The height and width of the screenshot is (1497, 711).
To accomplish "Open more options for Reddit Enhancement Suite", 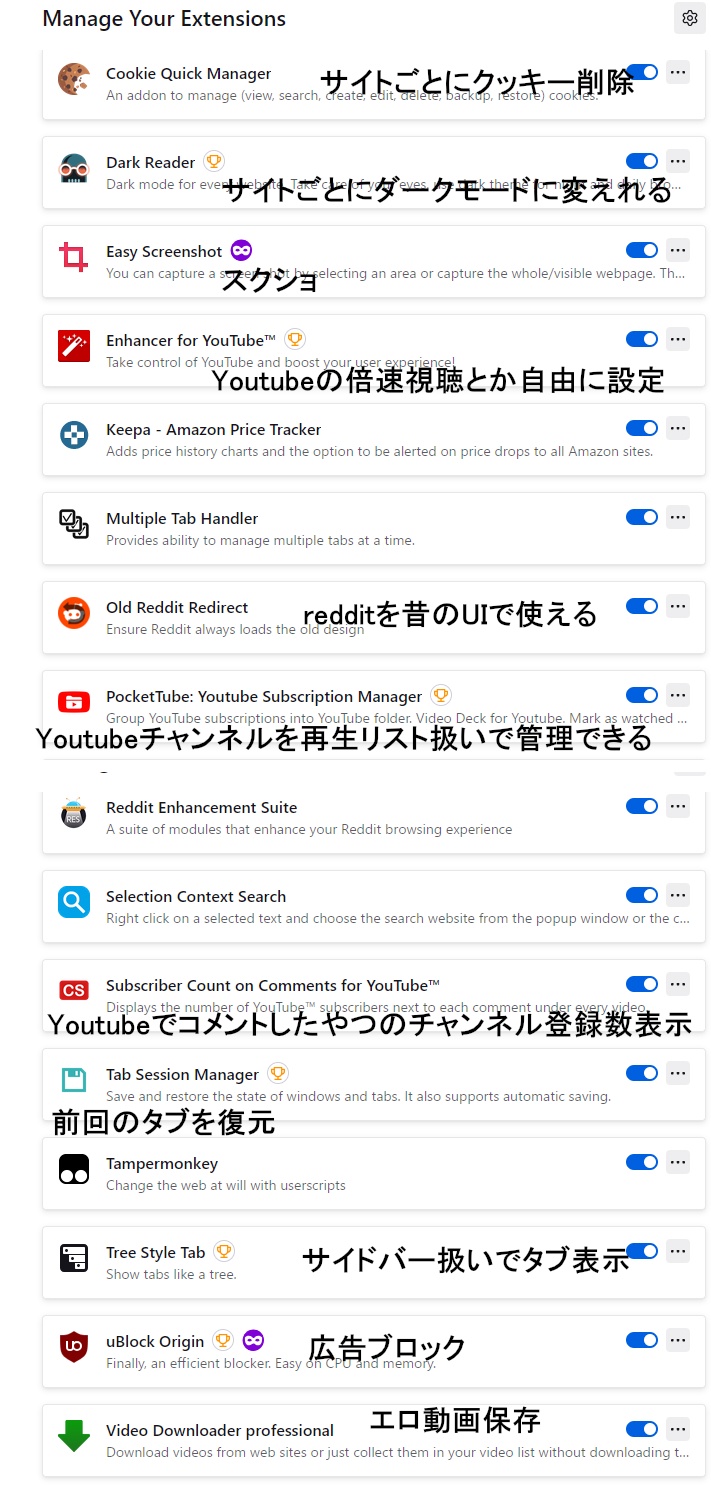I will pos(678,806).
